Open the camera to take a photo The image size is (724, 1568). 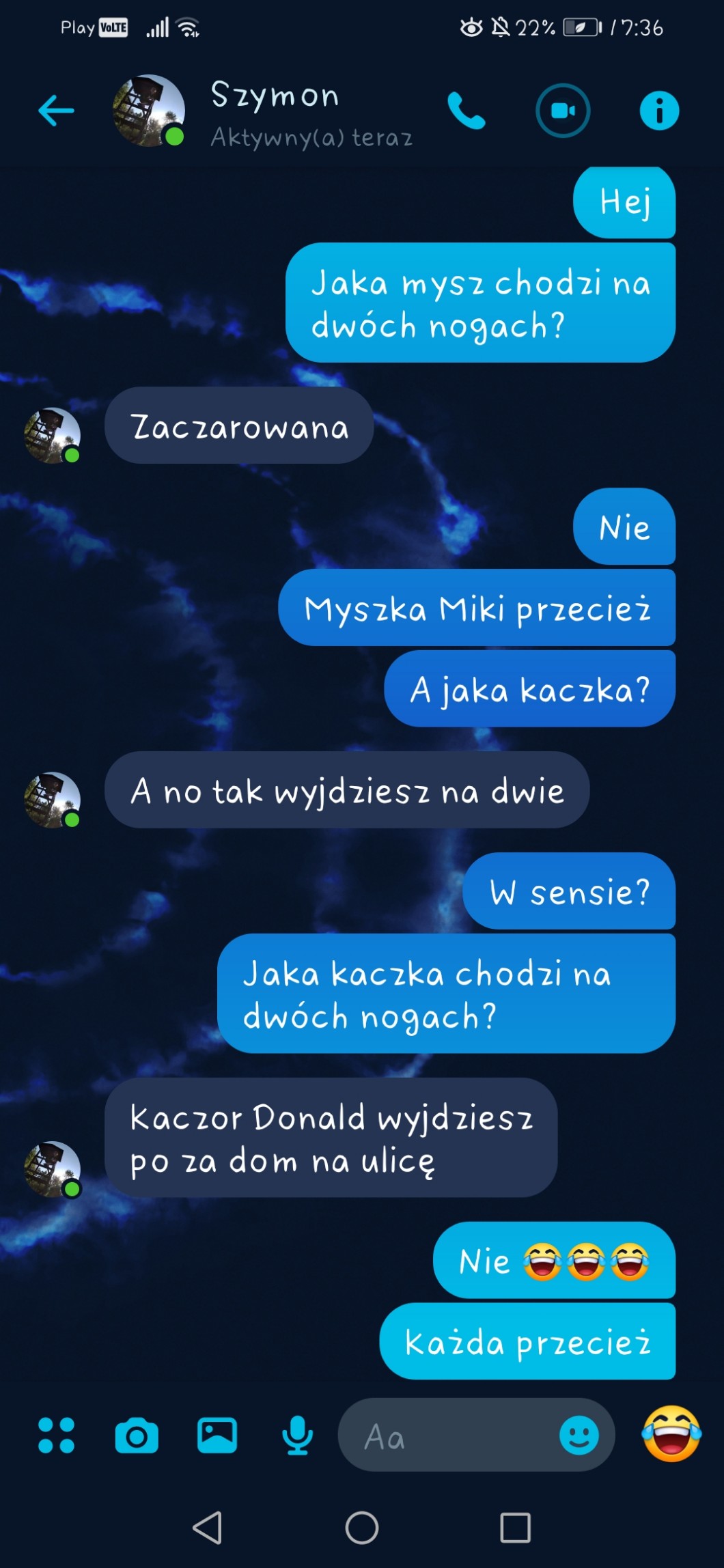tap(137, 1436)
